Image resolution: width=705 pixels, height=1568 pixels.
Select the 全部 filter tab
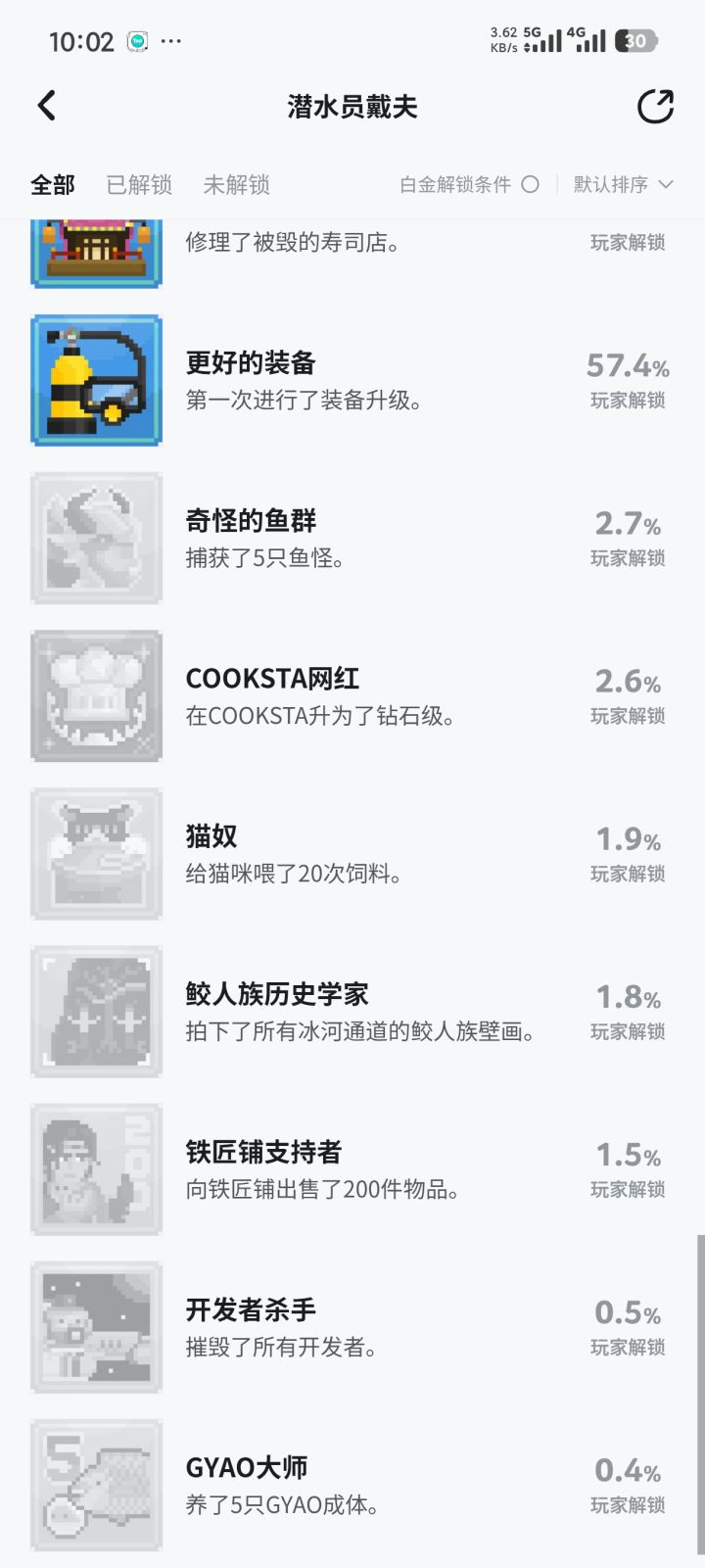pyautogui.click(x=52, y=184)
